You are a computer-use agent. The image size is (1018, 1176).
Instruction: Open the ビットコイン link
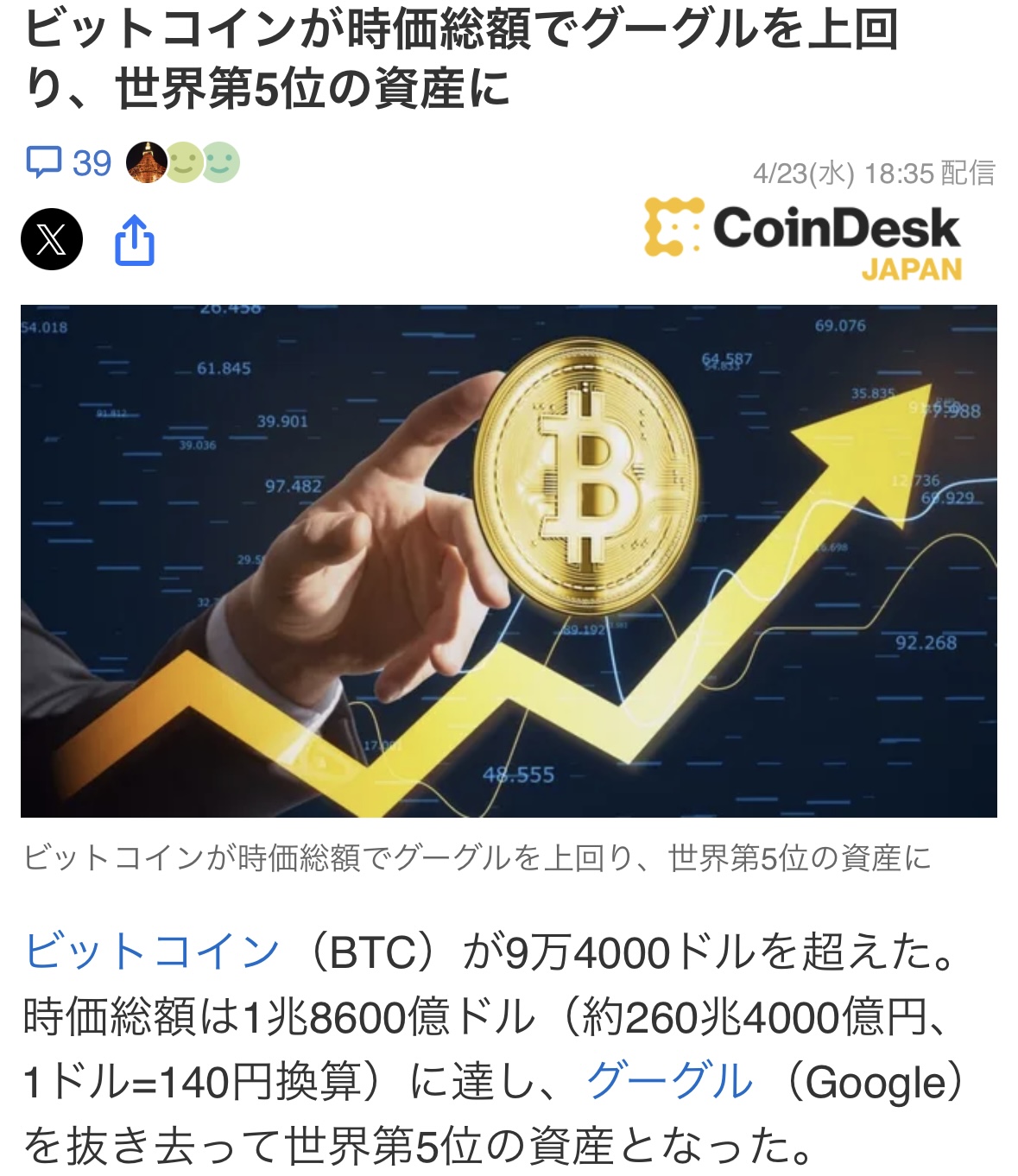tap(152, 952)
